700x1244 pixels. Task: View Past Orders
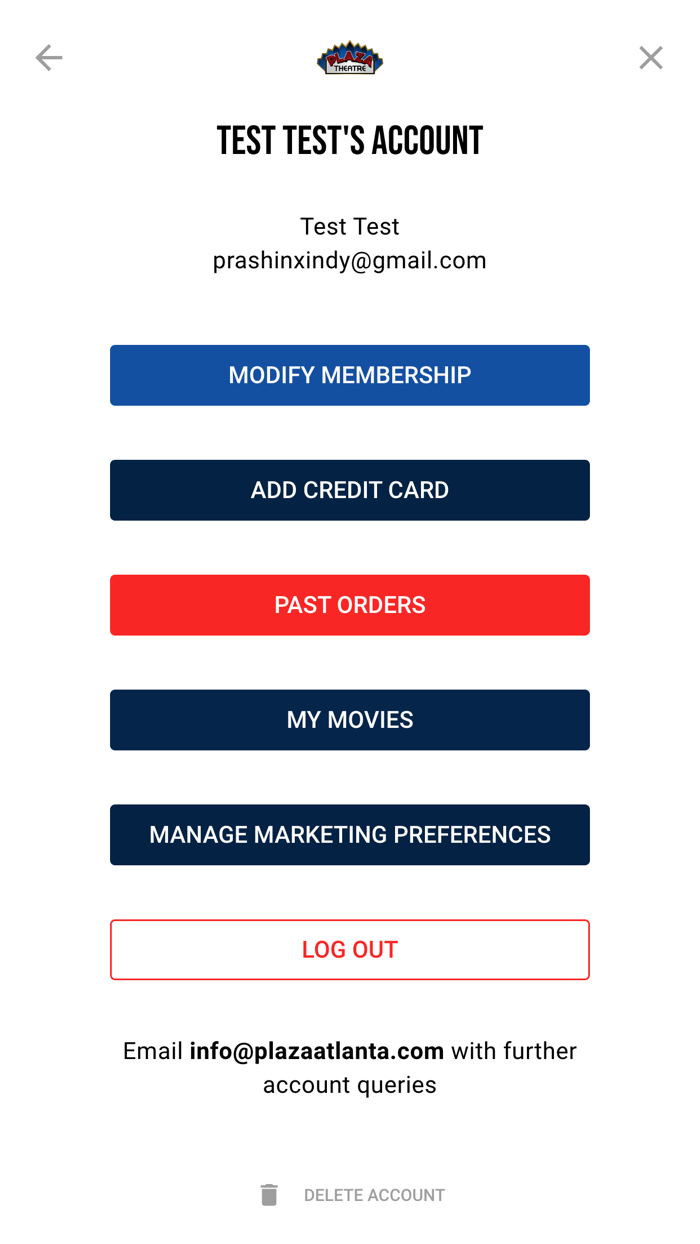tap(350, 605)
